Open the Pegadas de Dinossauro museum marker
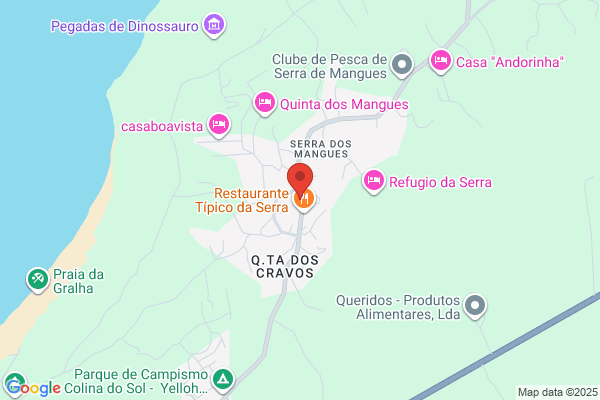600x400 pixels. click(x=214, y=25)
